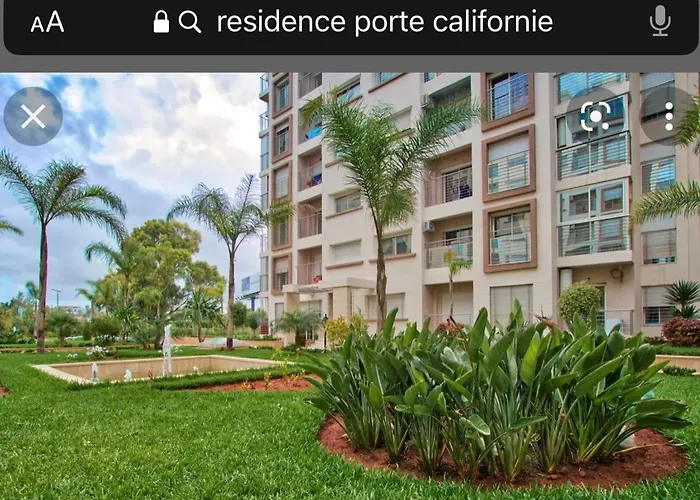Search this image with Lens

point(595,116)
